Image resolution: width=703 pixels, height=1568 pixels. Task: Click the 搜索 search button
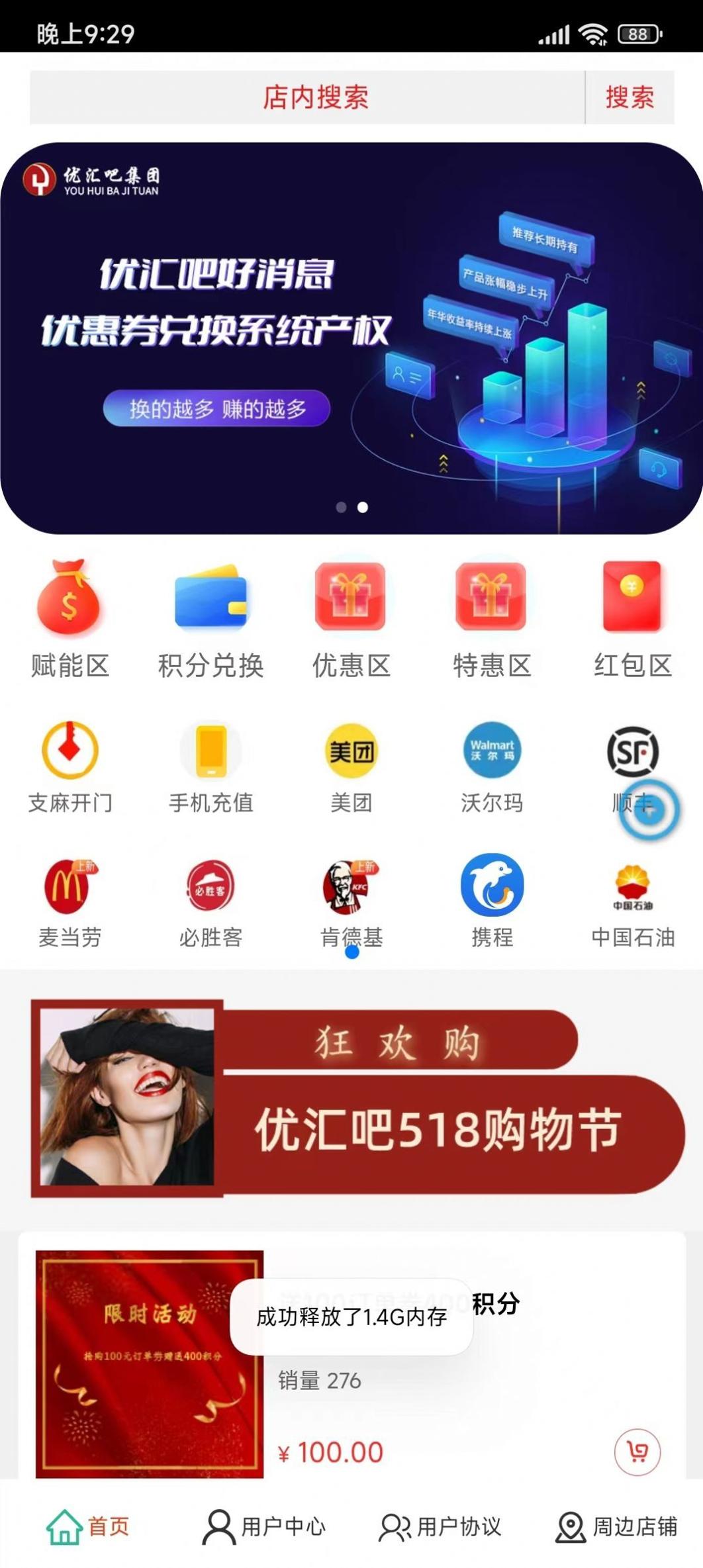coord(629,98)
